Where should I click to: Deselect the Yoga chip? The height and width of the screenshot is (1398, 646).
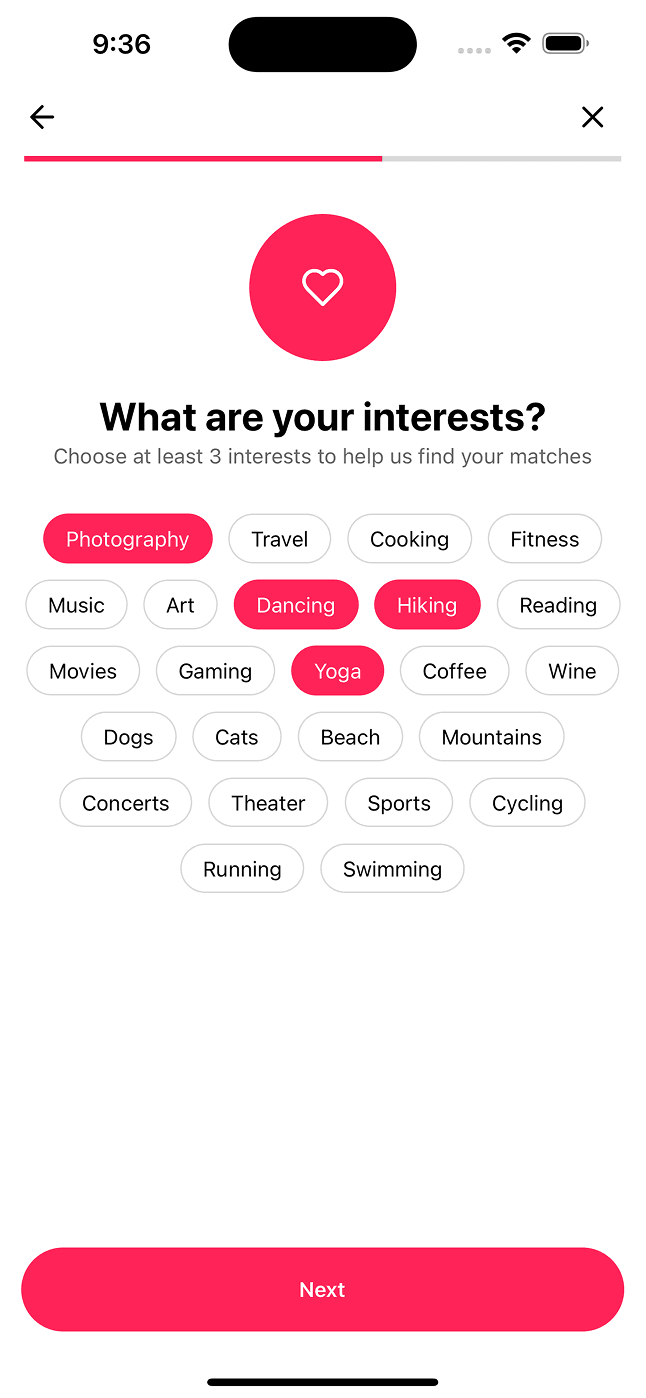(337, 671)
